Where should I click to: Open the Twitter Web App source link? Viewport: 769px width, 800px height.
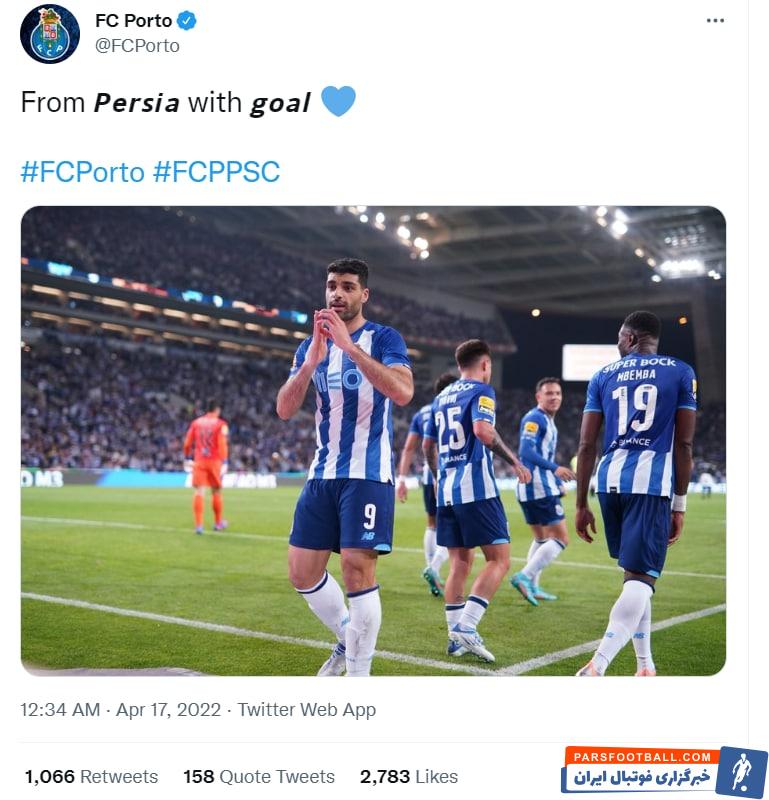pyautogui.click(x=306, y=710)
